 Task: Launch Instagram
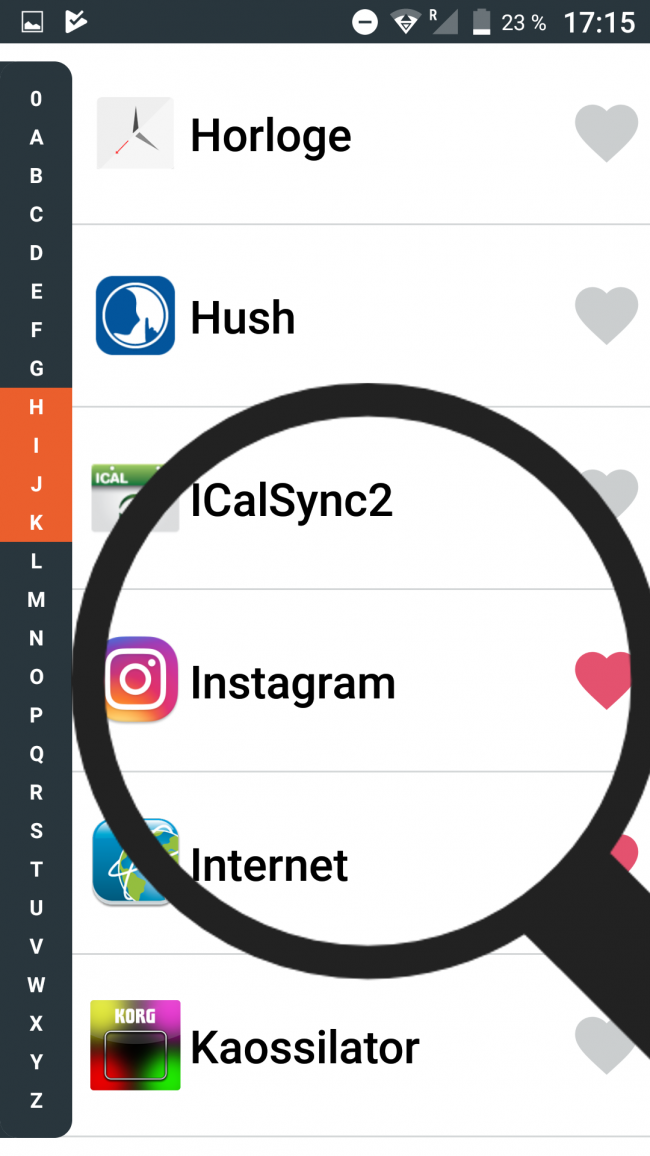(x=292, y=682)
